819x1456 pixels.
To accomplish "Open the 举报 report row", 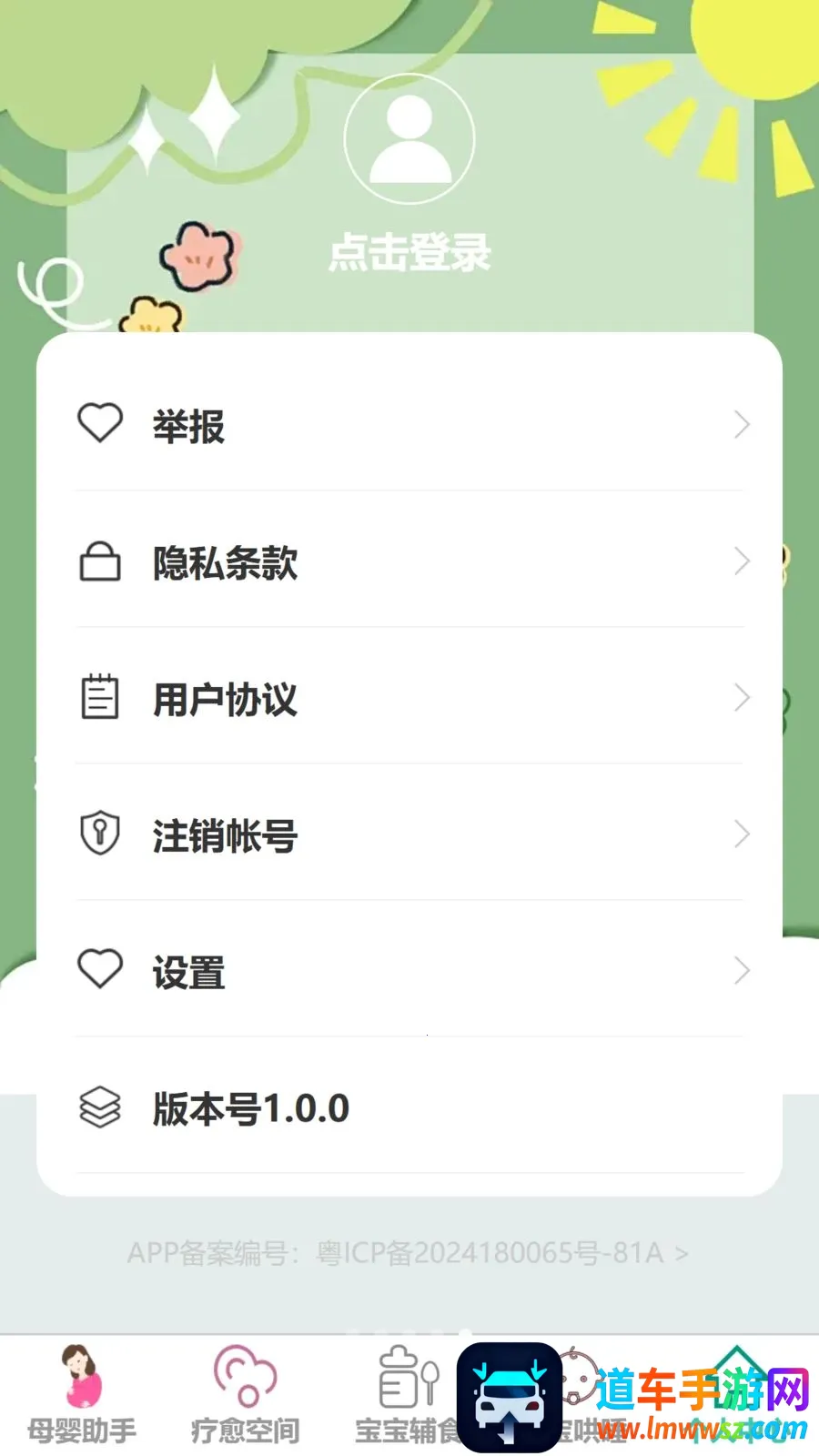I will pos(409,424).
